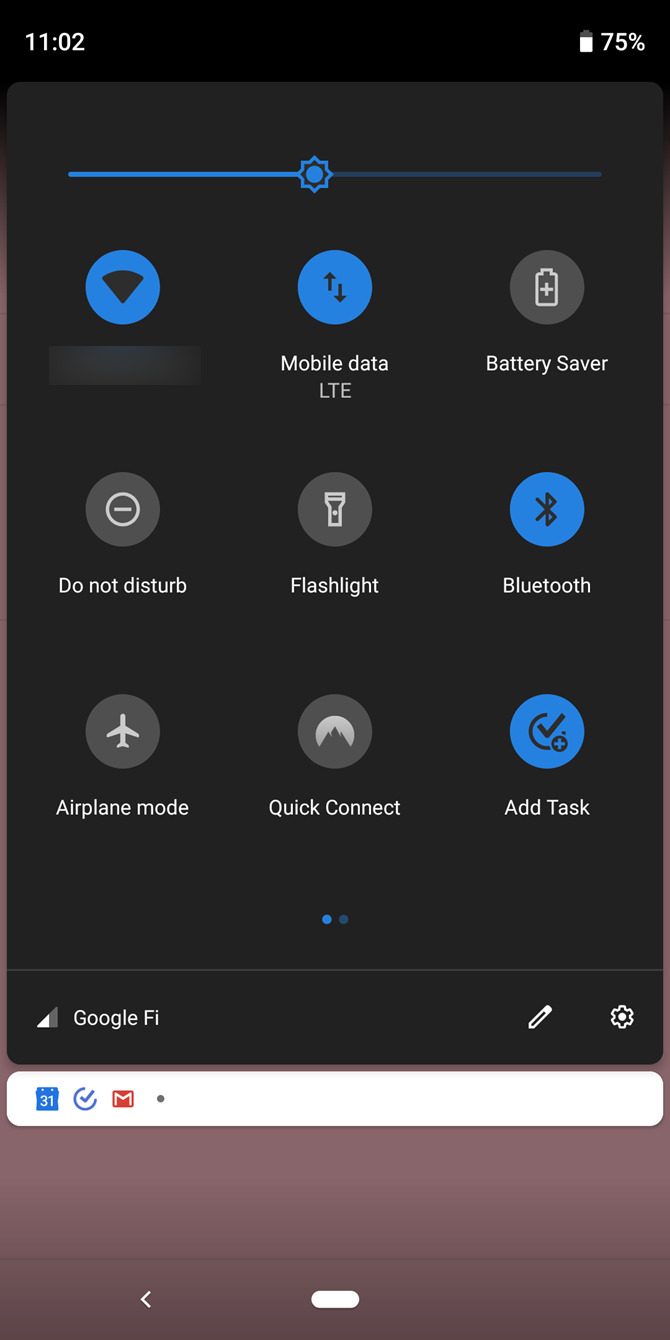Go back using the navigation bar arrow
The height and width of the screenshot is (1340, 670).
(x=146, y=1299)
